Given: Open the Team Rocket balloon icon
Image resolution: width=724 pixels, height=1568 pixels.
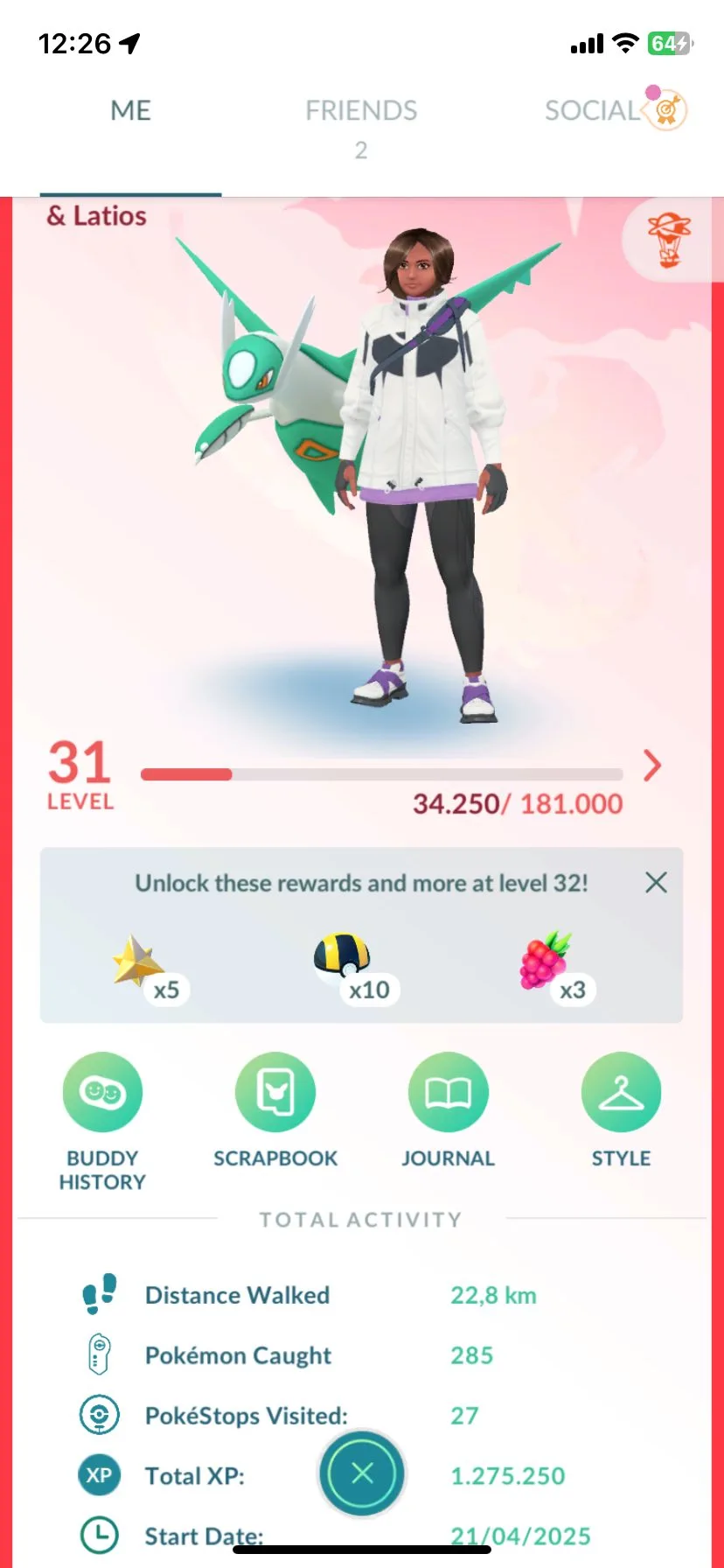Looking at the screenshot, I should [x=669, y=239].
